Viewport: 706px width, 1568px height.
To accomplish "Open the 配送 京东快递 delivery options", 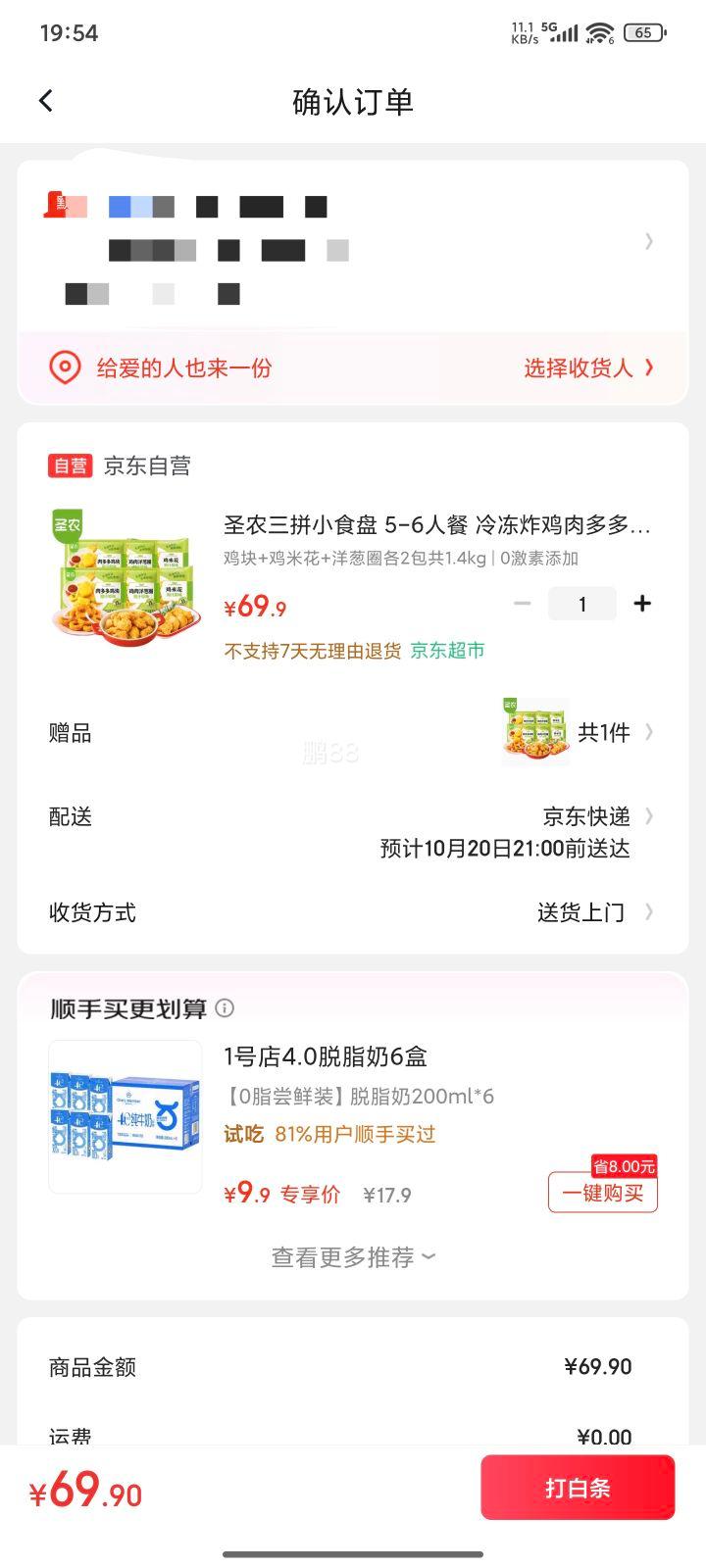I will 649,815.
